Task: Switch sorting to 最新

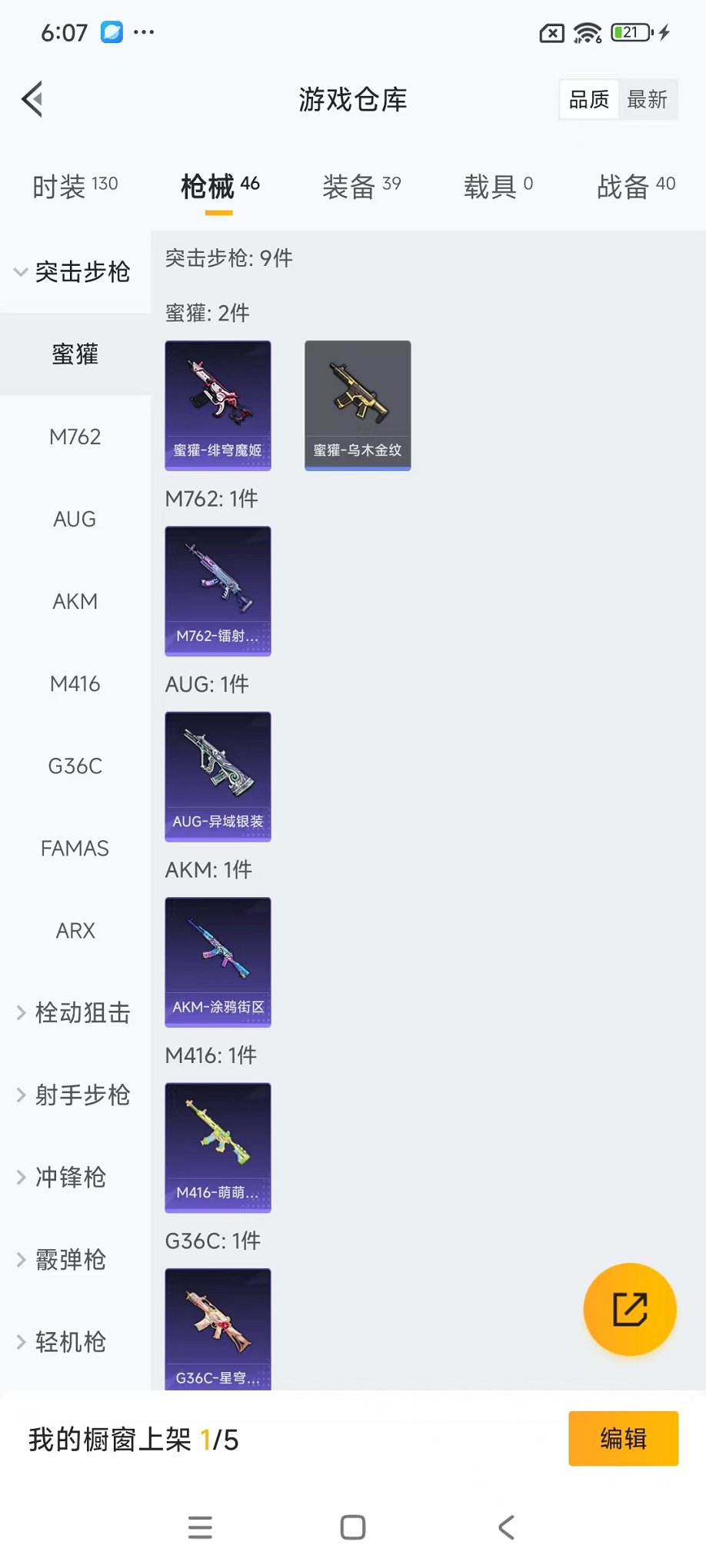Action: tap(648, 100)
